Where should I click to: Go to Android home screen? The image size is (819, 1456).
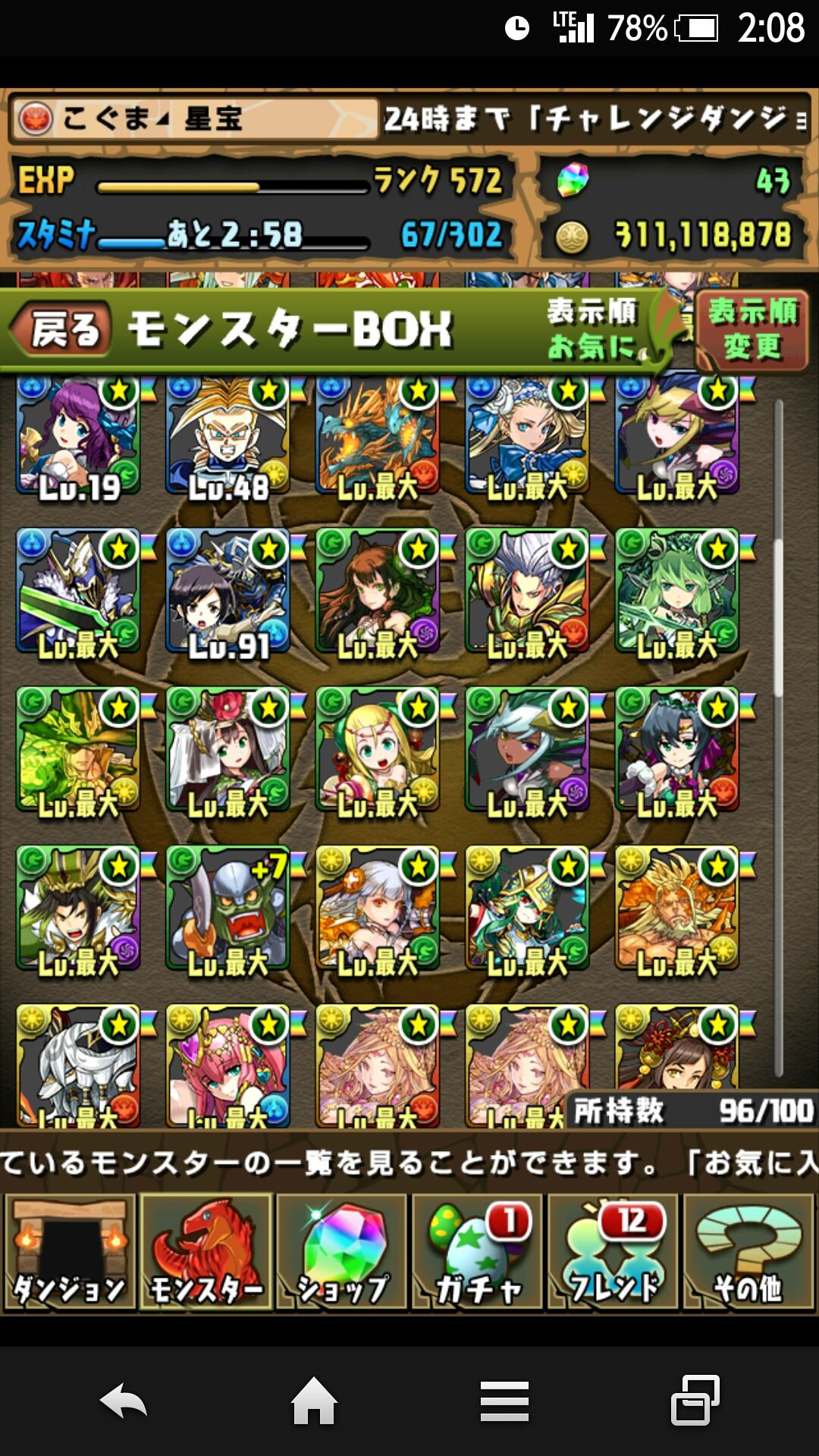pos(314,1401)
